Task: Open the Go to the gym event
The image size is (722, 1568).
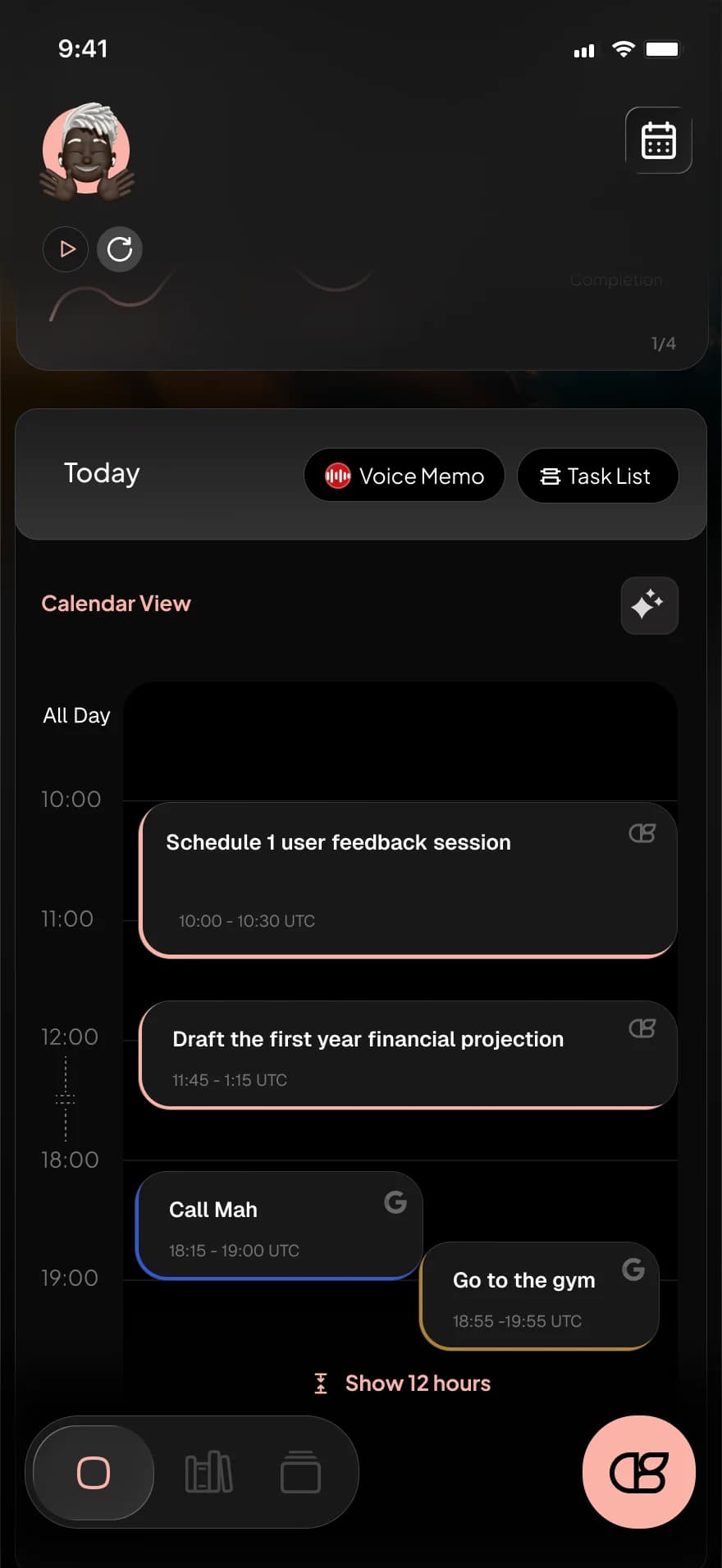Action: [x=539, y=1296]
